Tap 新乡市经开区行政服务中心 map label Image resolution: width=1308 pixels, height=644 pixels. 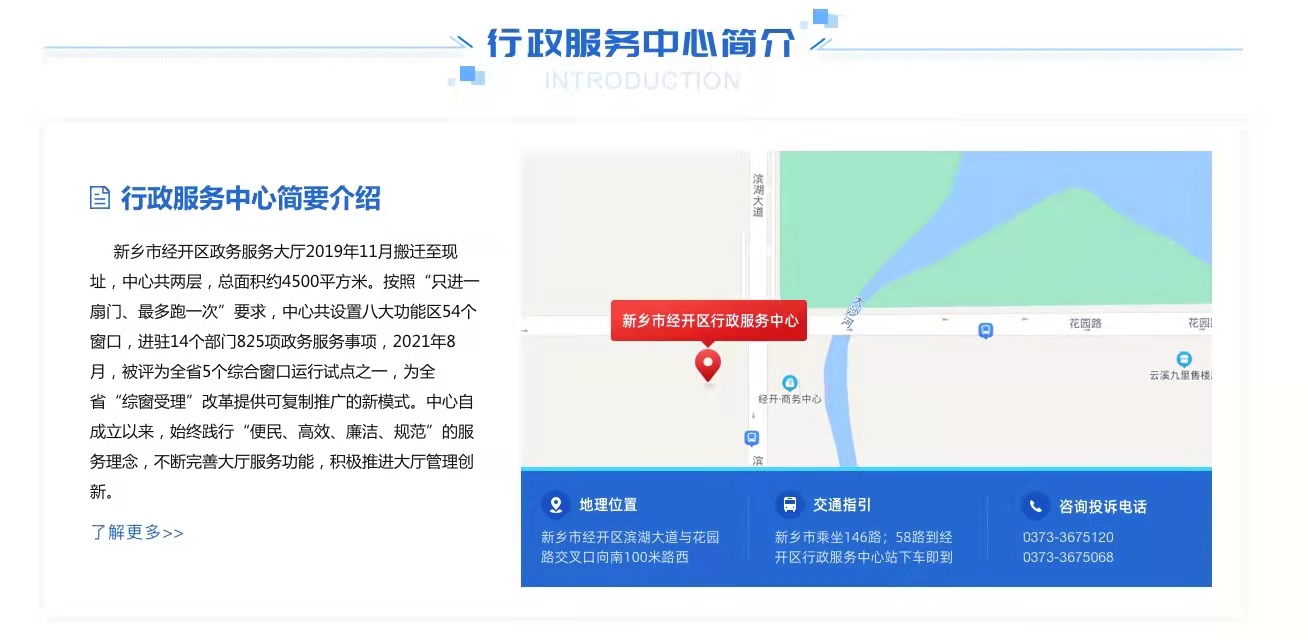coord(709,321)
